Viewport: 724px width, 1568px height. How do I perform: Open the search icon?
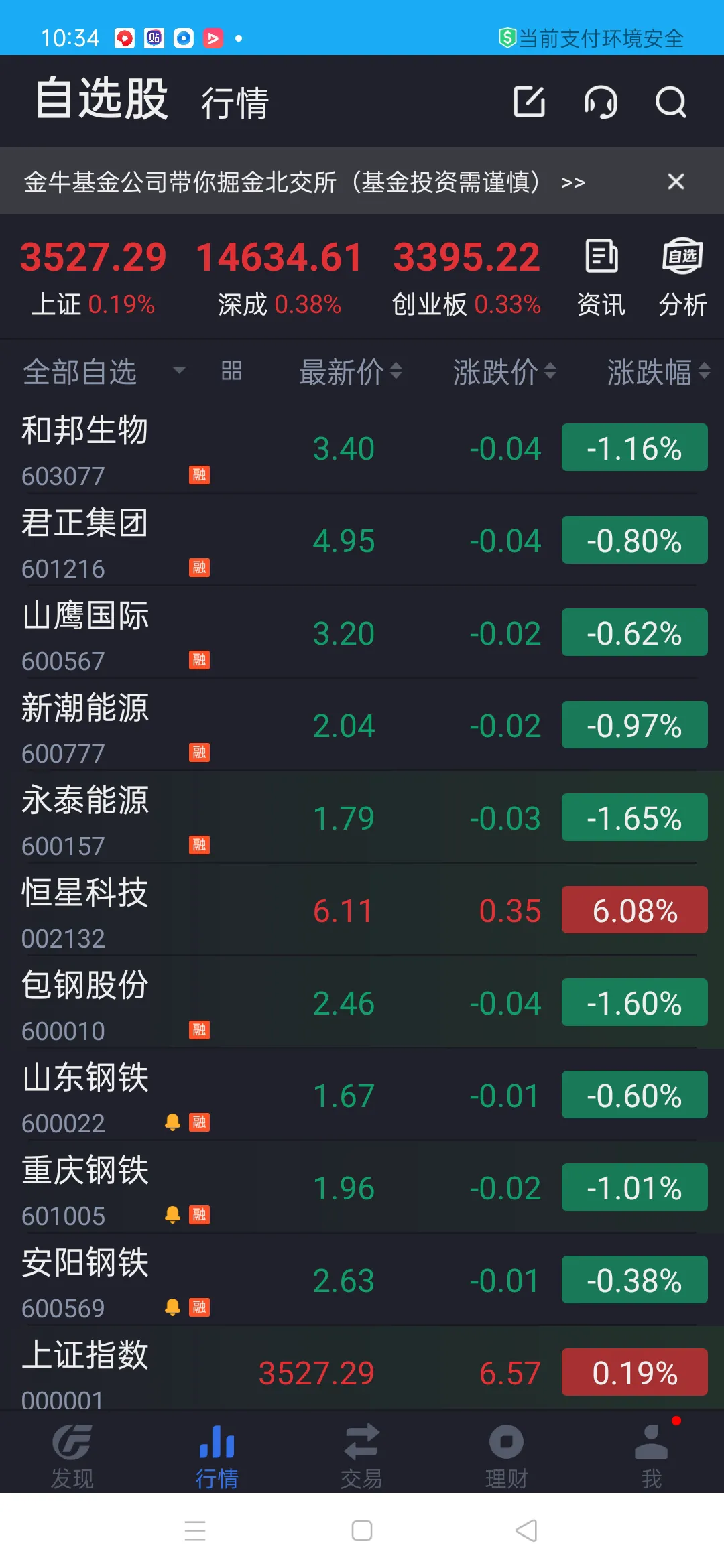tap(670, 102)
